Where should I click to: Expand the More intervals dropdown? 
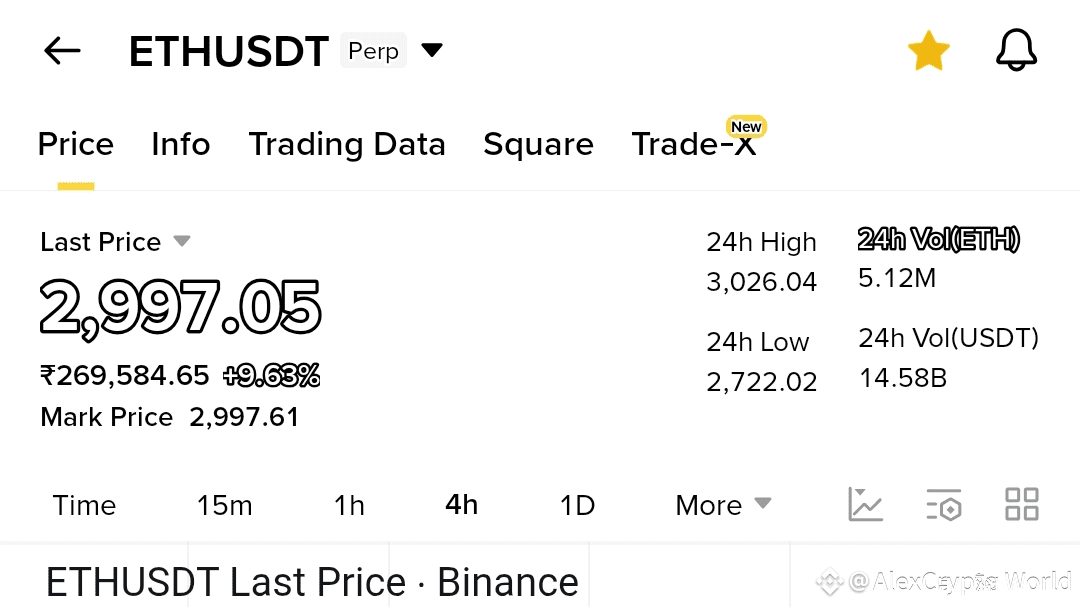pos(723,505)
